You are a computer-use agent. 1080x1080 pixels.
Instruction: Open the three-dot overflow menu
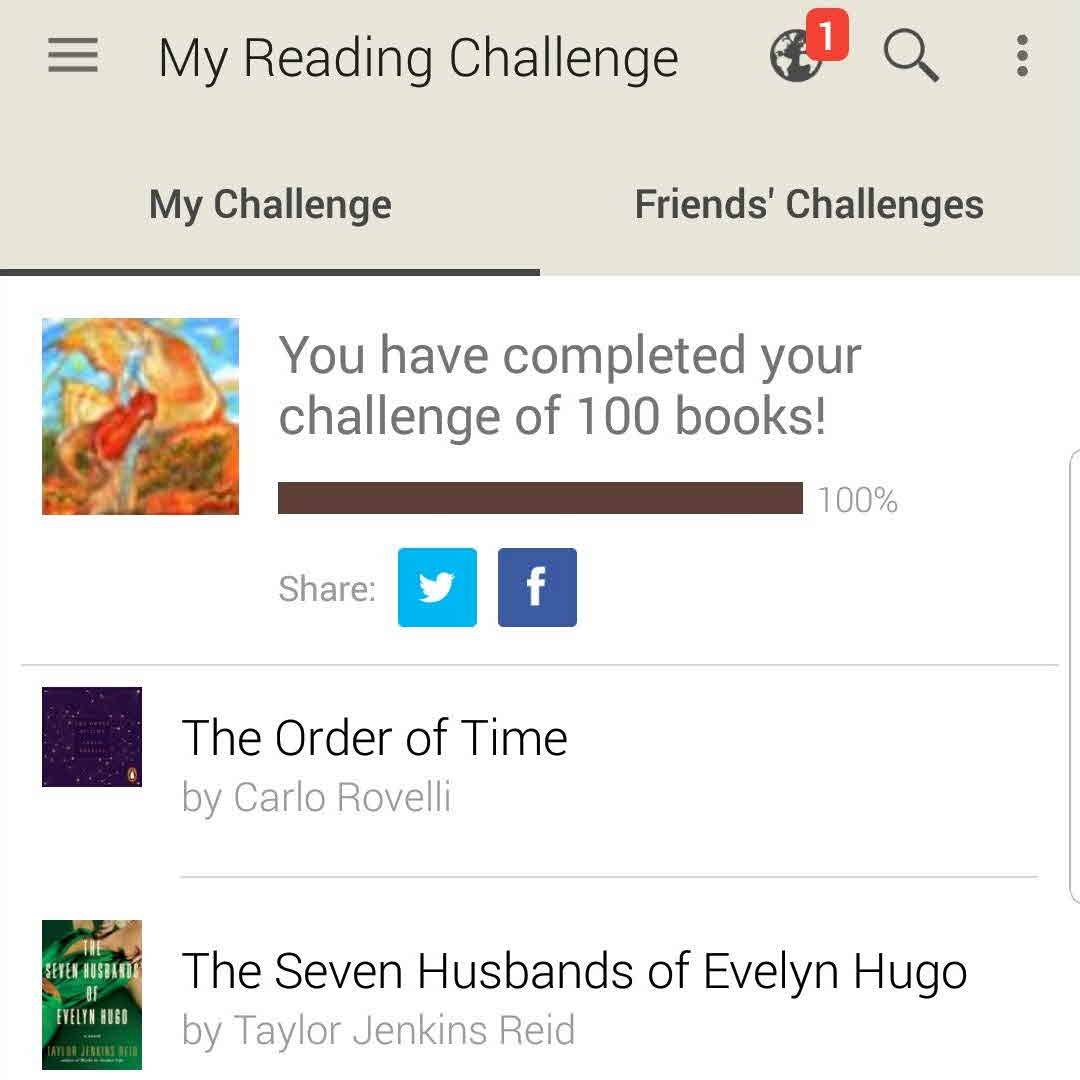(1021, 56)
